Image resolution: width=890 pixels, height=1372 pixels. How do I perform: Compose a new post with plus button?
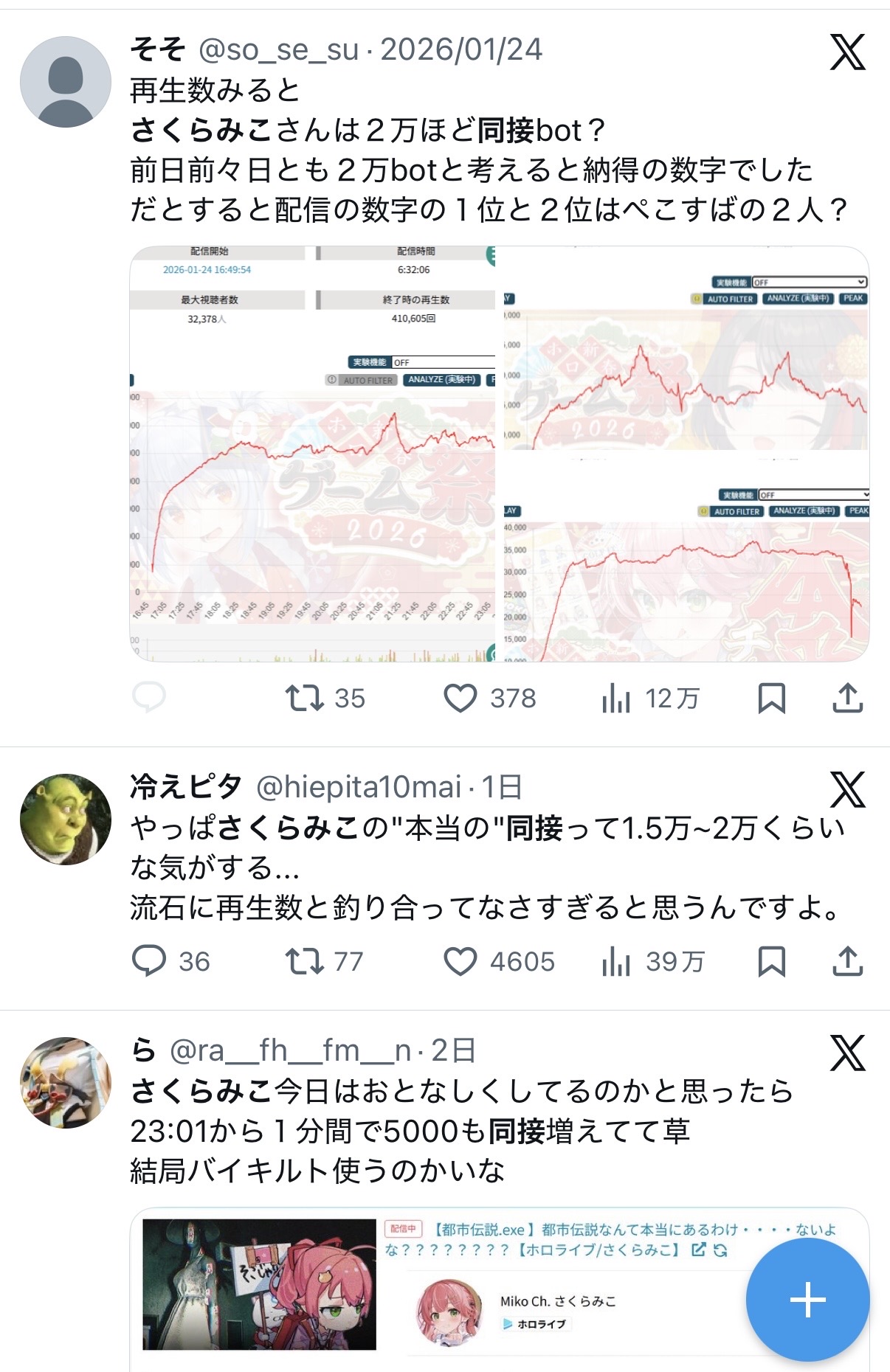coord(807,1299)
